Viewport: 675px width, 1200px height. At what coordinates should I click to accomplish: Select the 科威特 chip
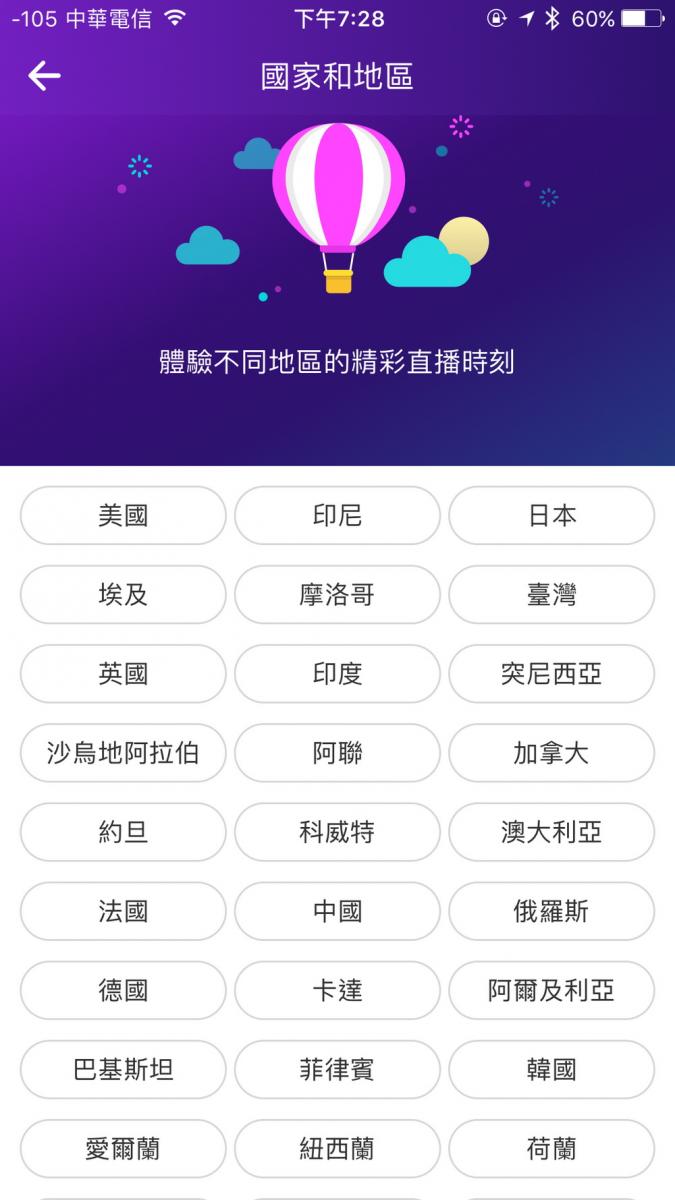click(x=337, y=832)
